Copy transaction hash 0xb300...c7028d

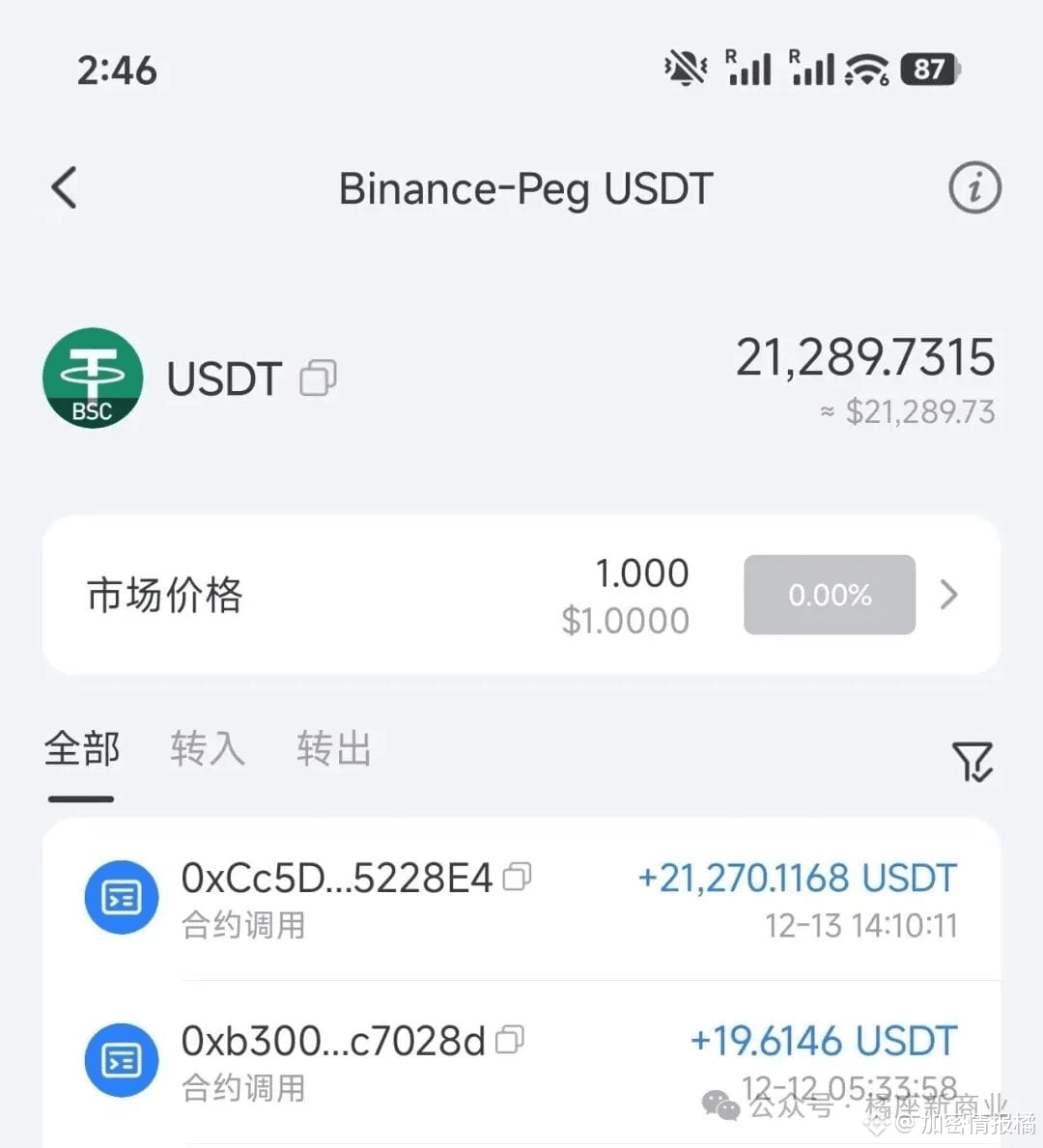510,1040
